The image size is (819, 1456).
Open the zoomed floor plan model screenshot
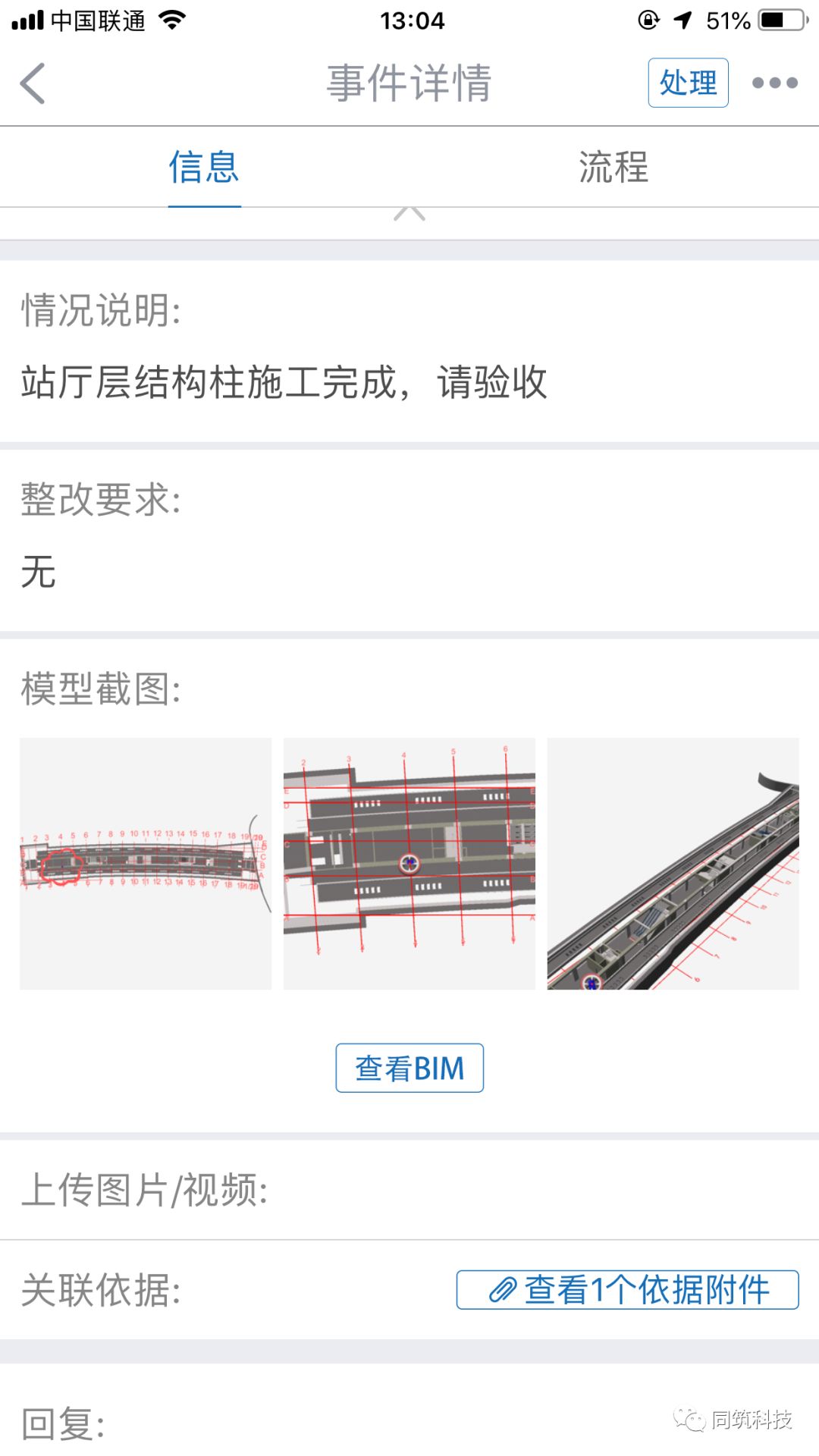click(x=409, y=863)
